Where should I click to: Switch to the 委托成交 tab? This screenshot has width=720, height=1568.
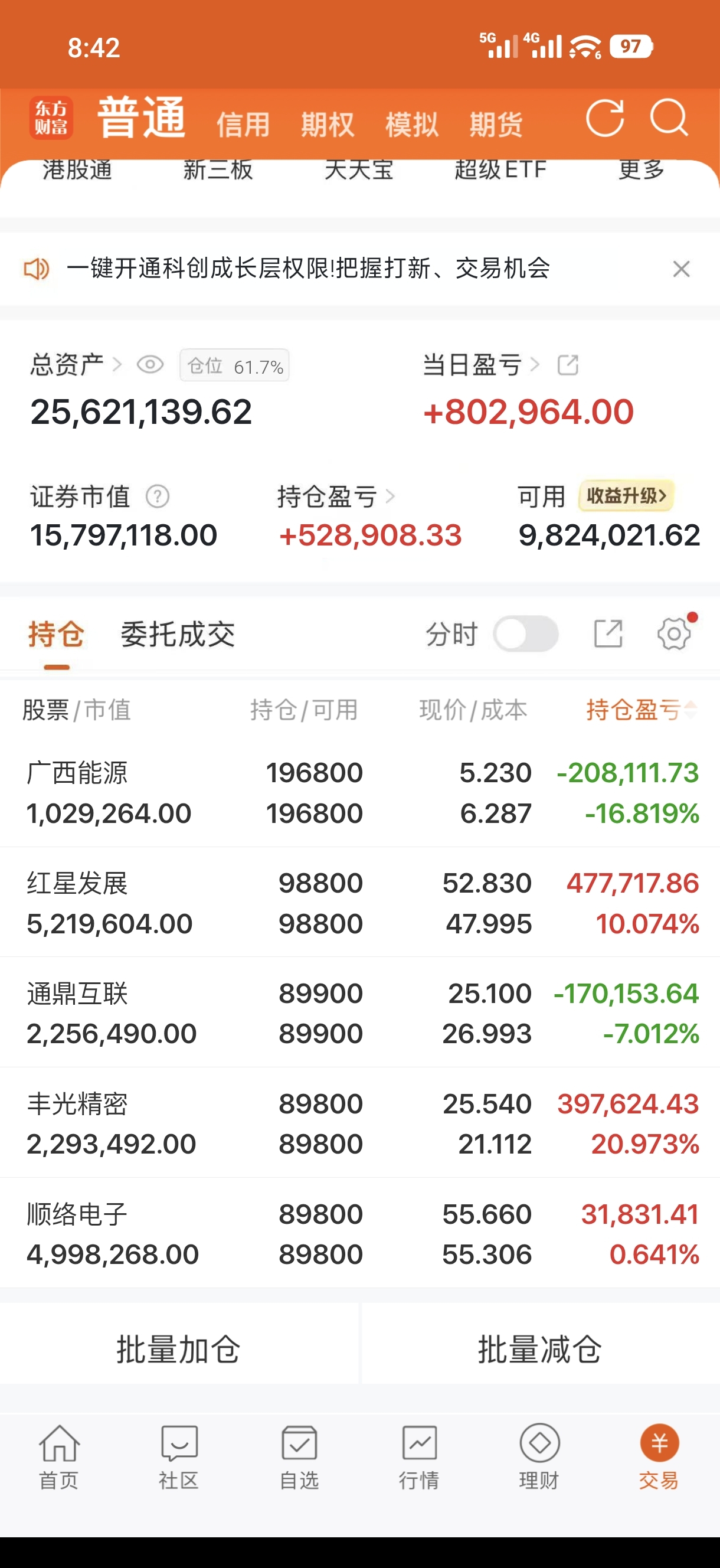coord(178,634)
